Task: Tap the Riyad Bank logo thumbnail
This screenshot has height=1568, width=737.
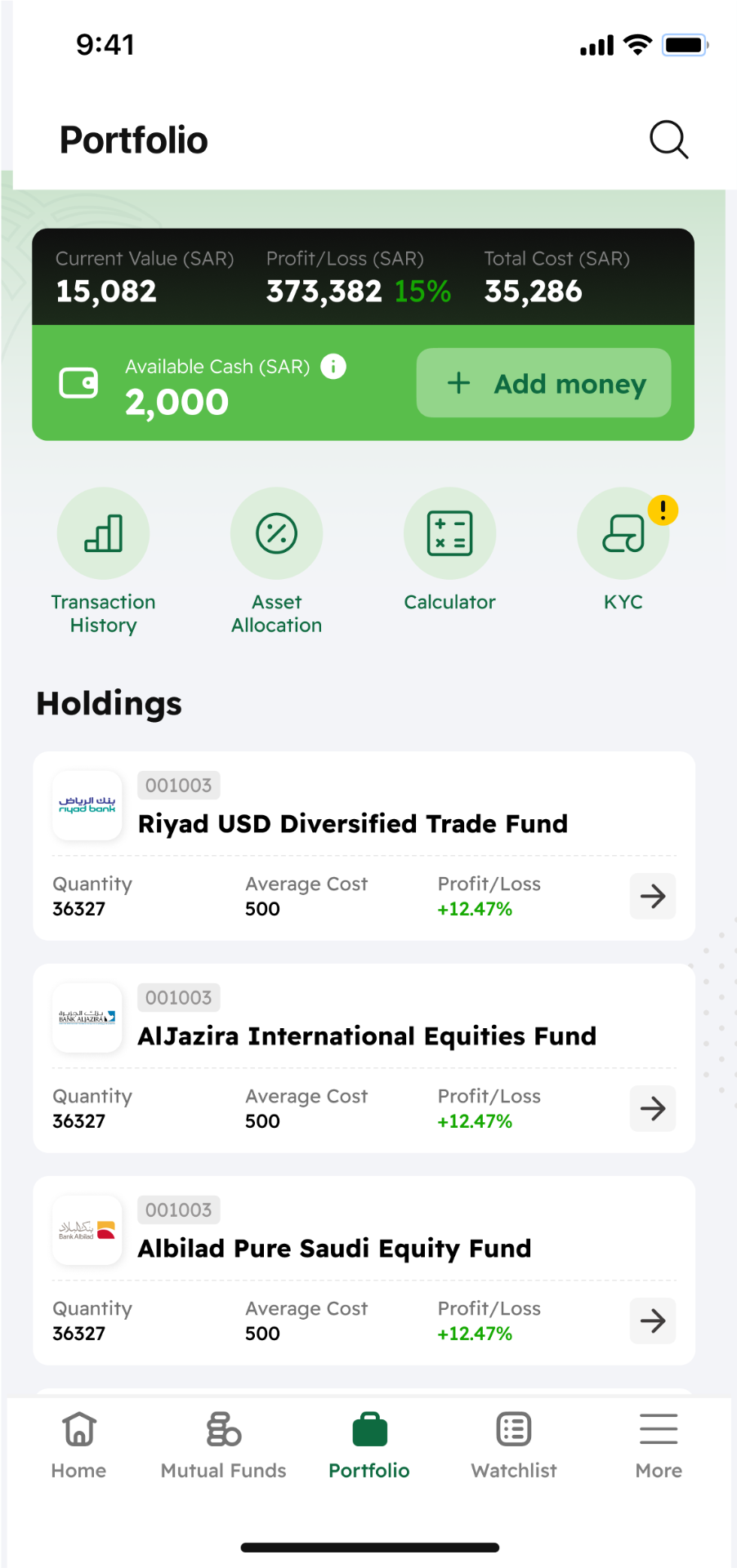Action: [87, 805]
